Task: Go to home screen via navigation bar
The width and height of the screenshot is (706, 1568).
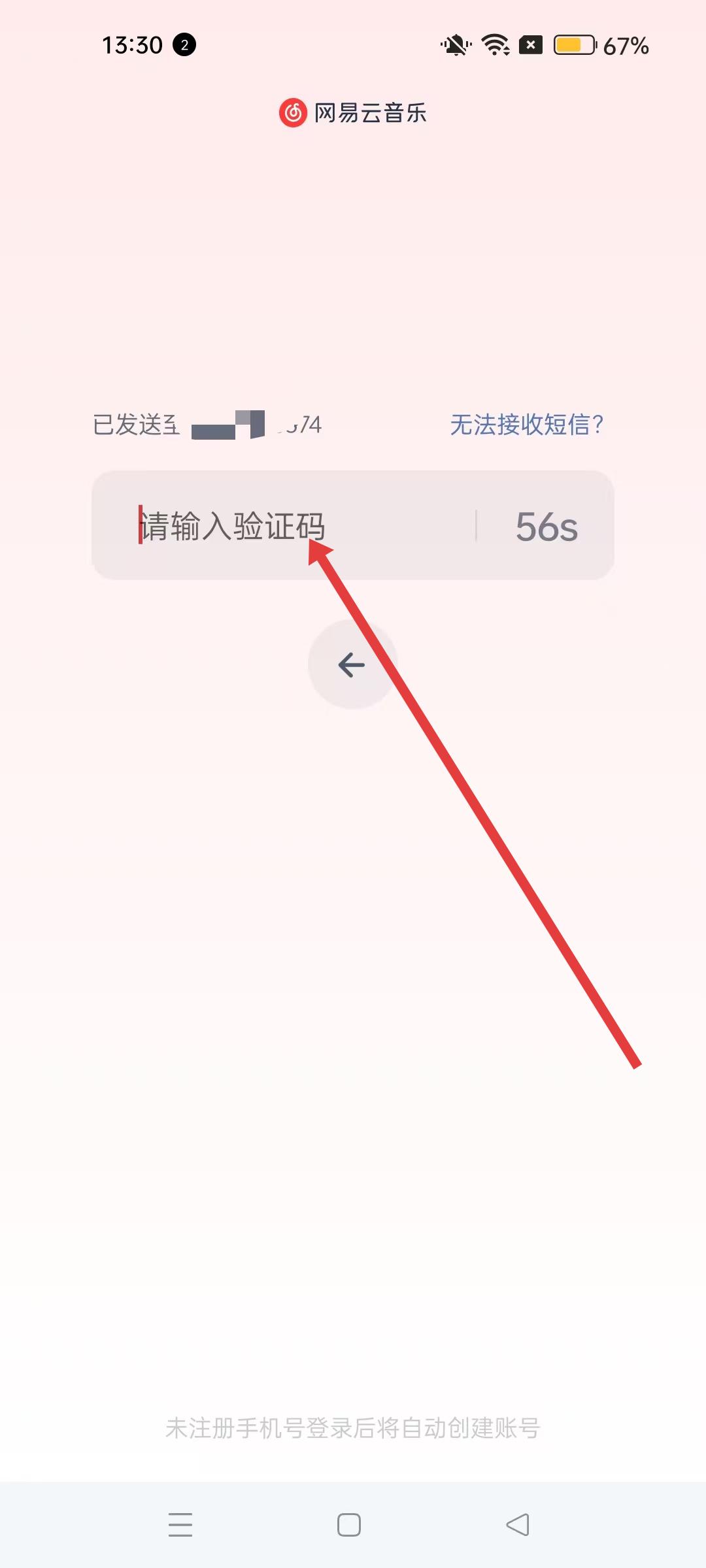Action: coord(349,1525)
